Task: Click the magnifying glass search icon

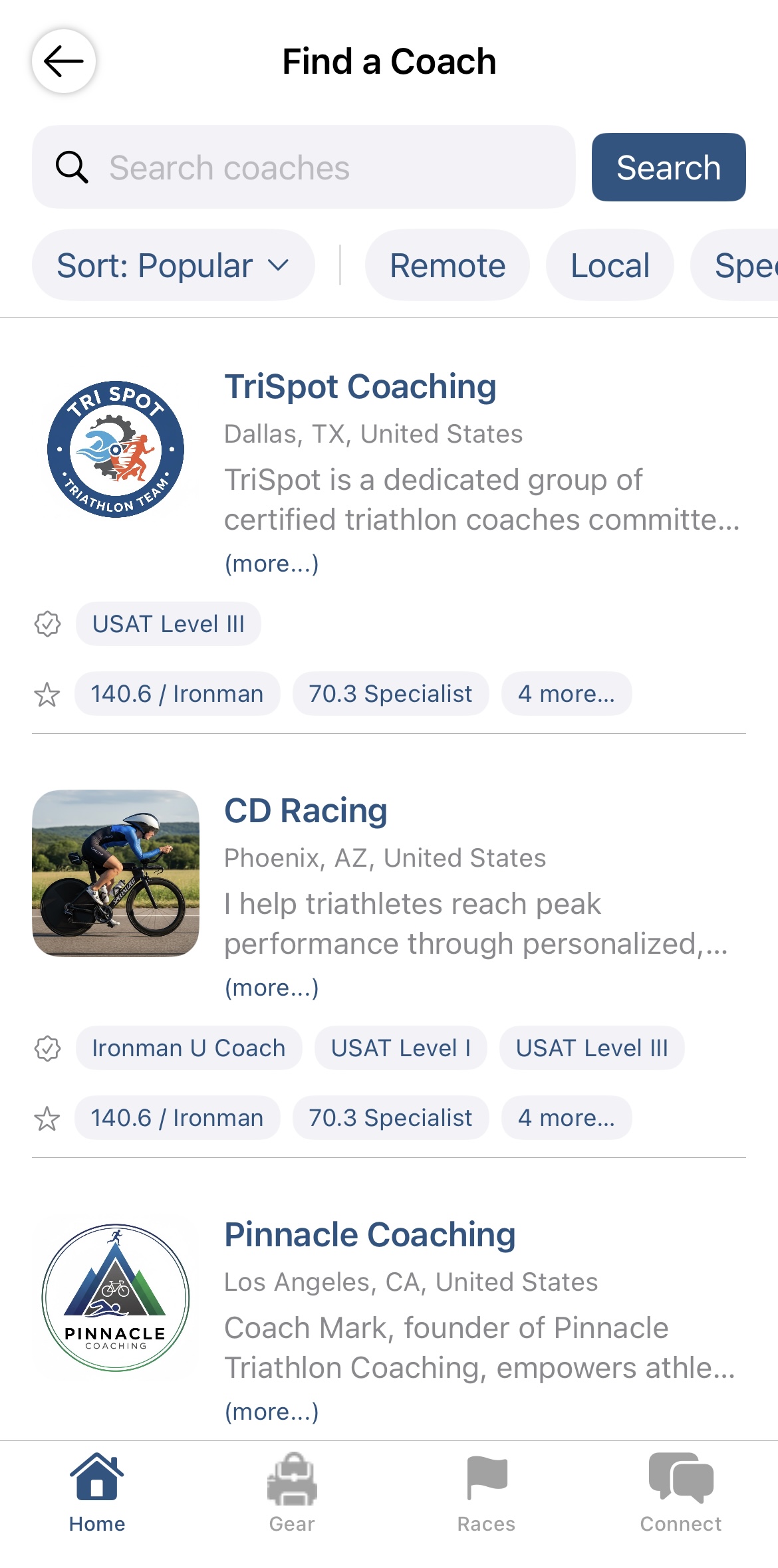Action: [x=72, y=167]
